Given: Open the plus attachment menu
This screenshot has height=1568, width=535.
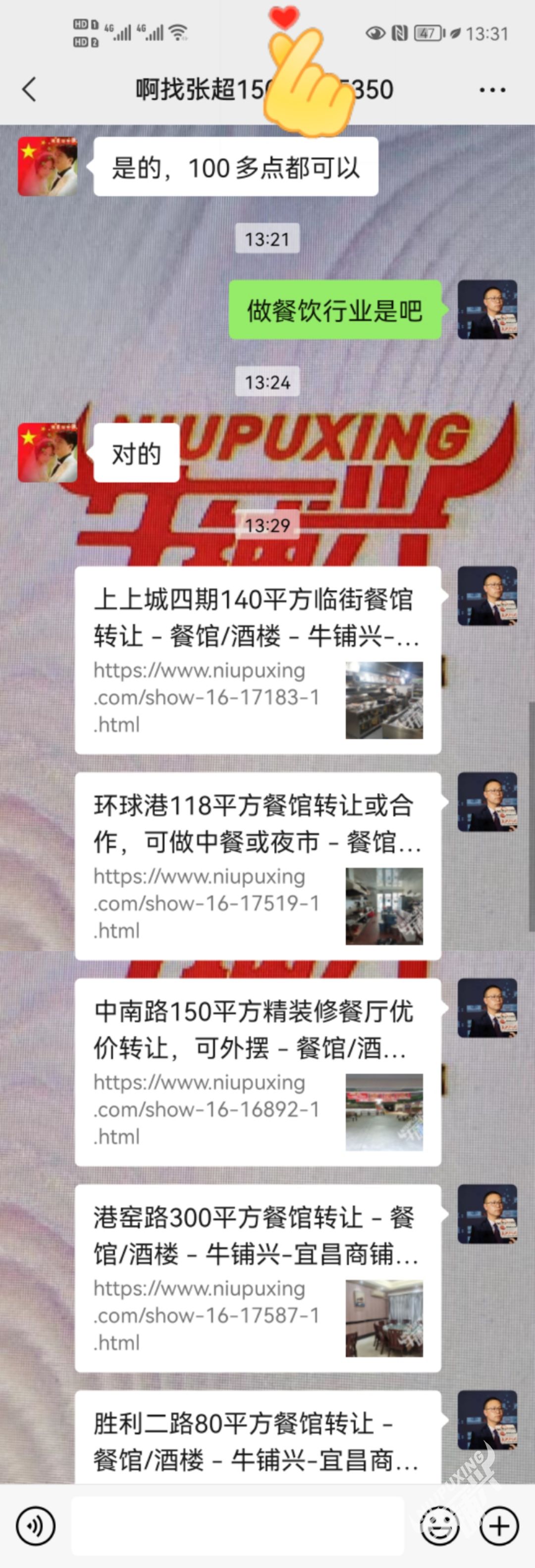Looking at the screenshot, I should point(499,1526).
